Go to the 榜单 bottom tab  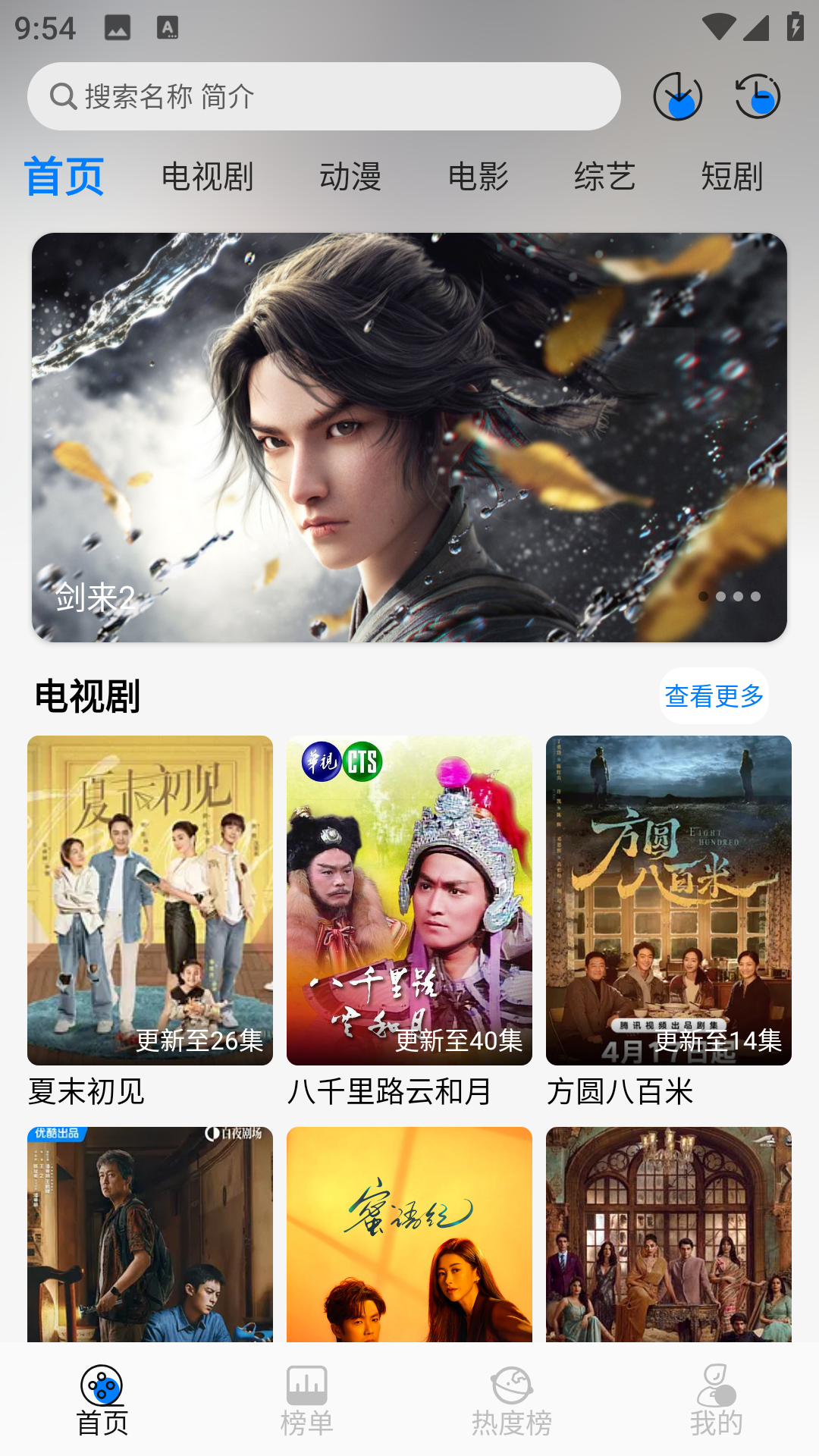307,1401
